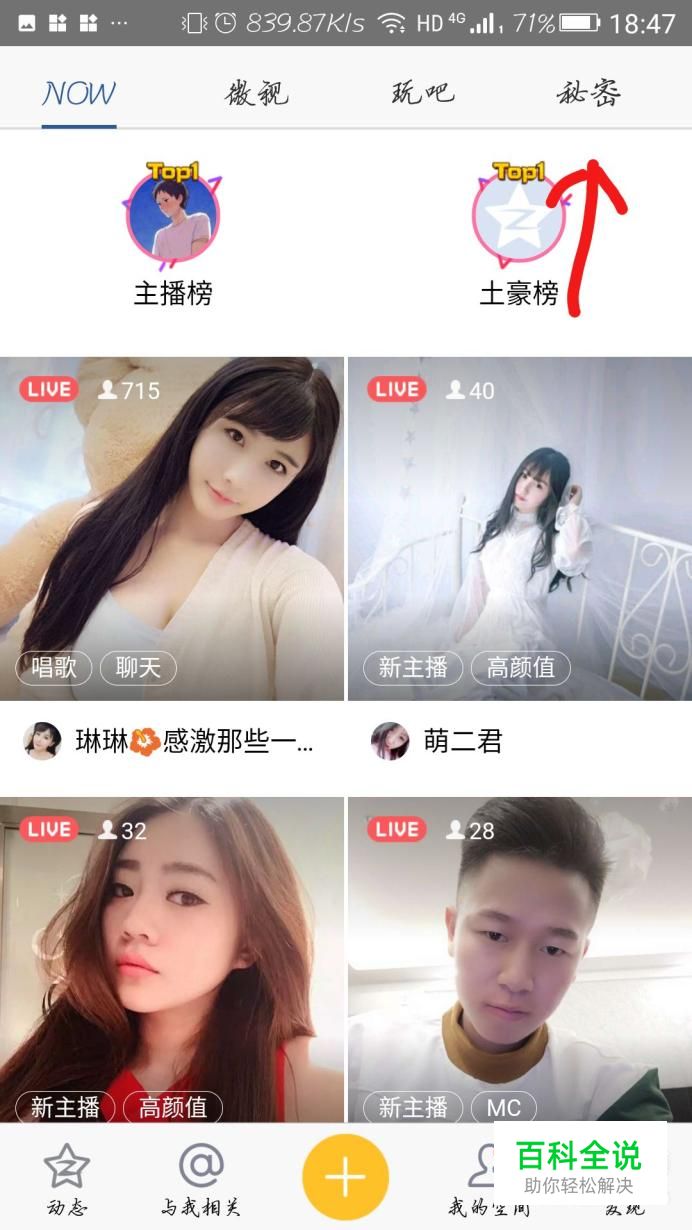The width and height of the screenshot is (692, 1230).
Task: Open the 我的空间 bottom tab
Action: (x=485, y=1180)
